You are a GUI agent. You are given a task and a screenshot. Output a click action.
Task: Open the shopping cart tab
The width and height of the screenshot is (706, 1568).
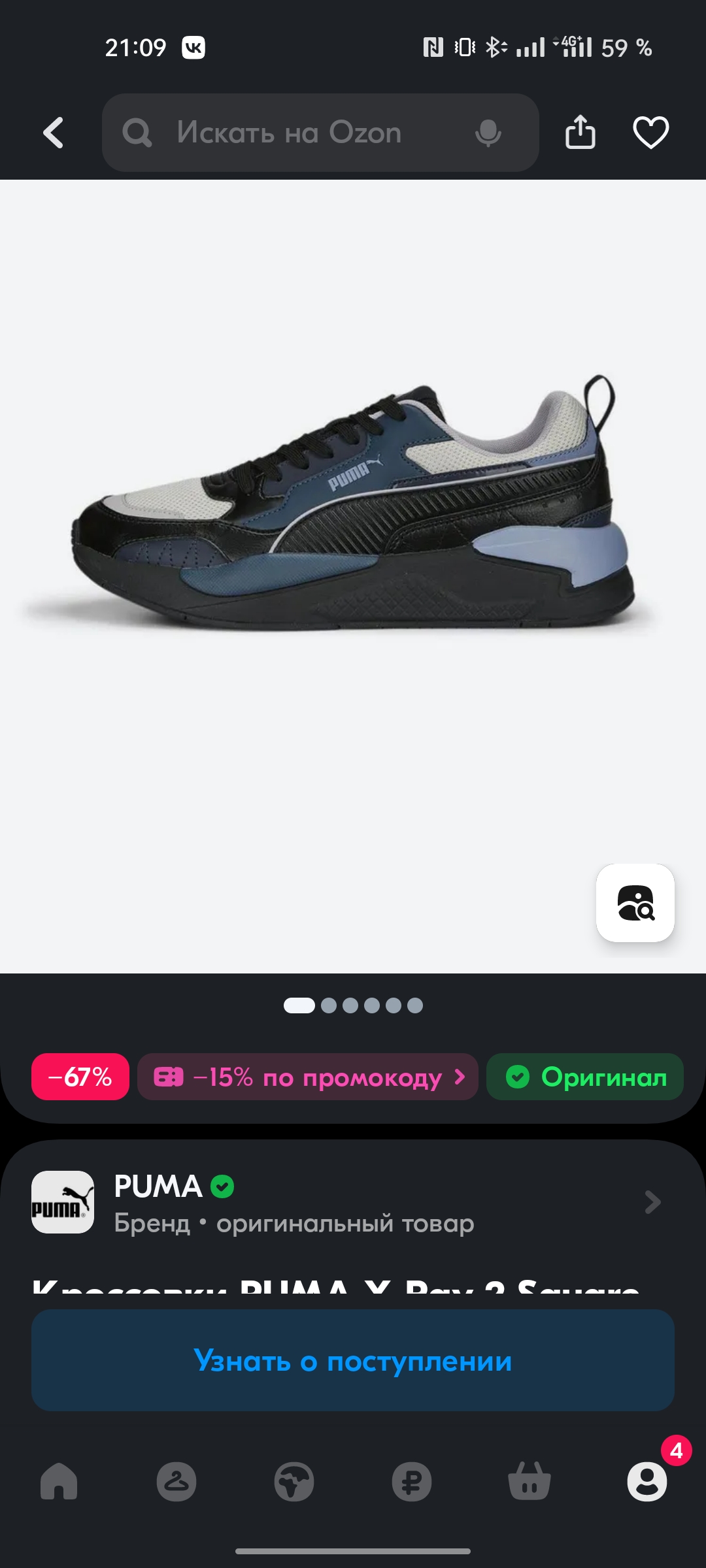529,1481
